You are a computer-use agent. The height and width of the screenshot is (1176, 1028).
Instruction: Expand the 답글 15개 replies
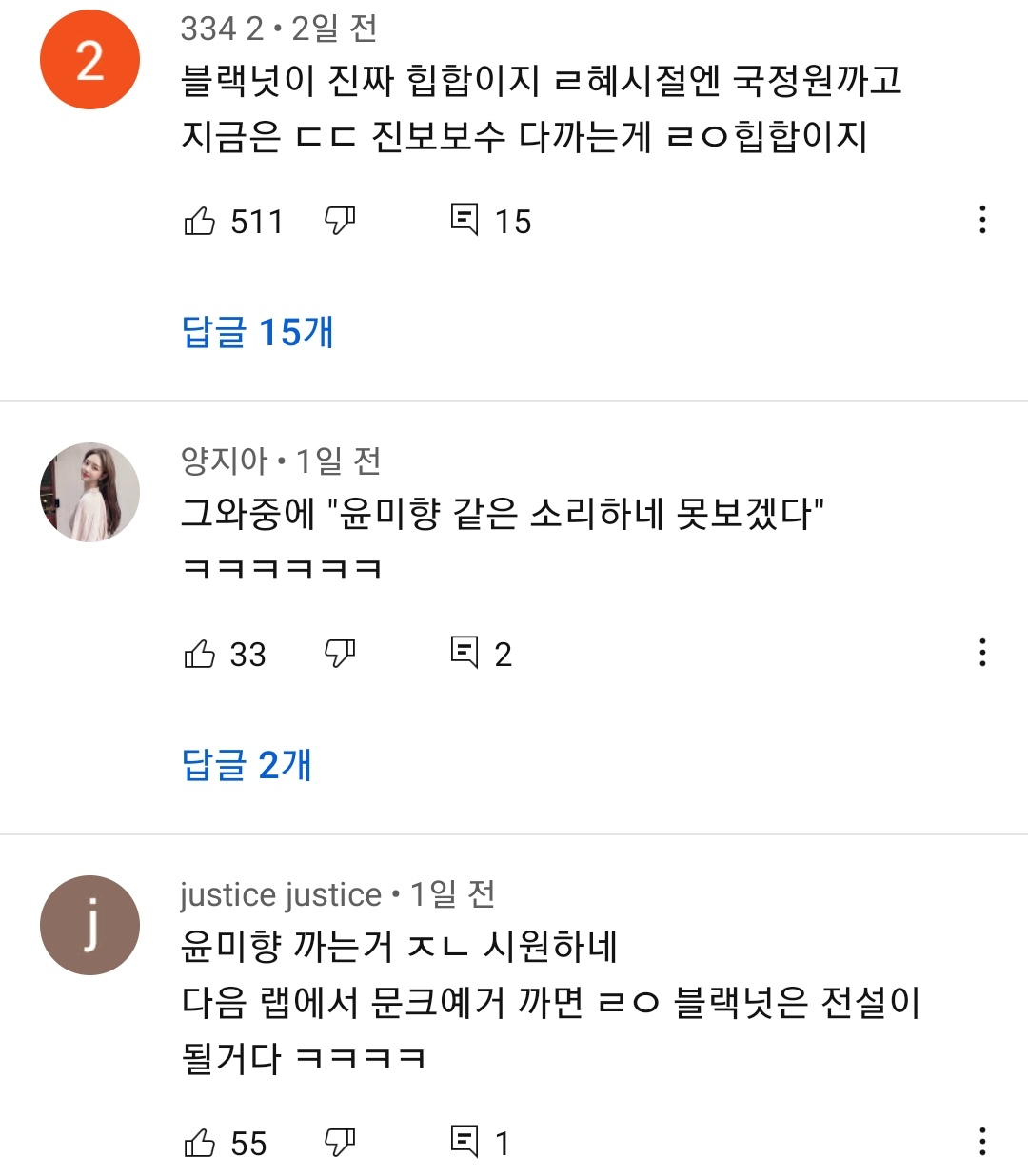pyautogui.click(x=257, y=332)
